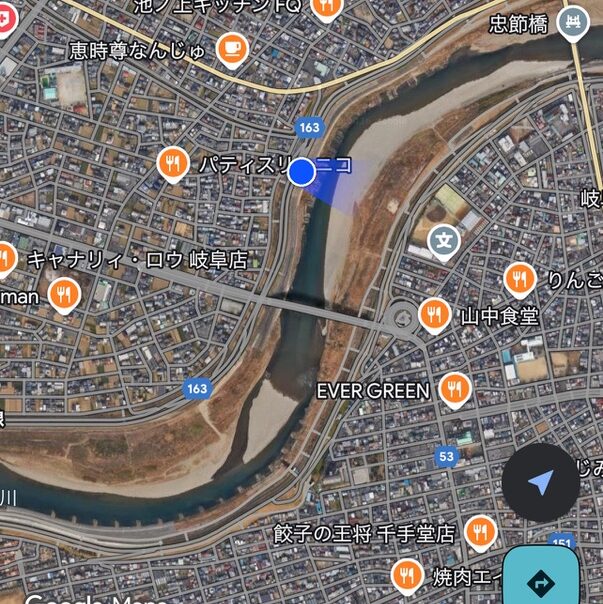Select the EVER GREEN restaurant marker
The height and width of the screenshot is (604, 603).
pyautogui.click(x=454, y=389)
